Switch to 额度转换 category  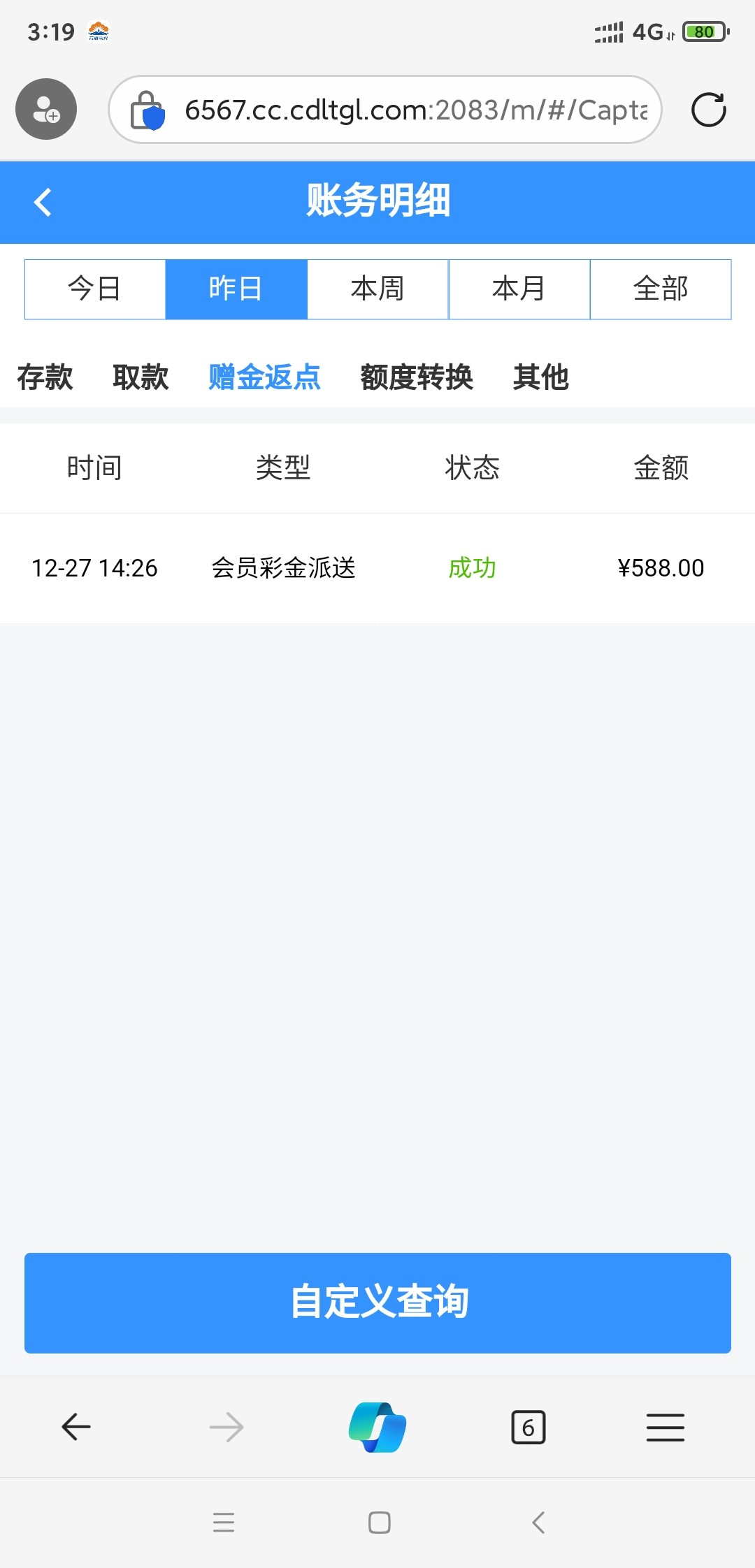click(x=417, y=377)
